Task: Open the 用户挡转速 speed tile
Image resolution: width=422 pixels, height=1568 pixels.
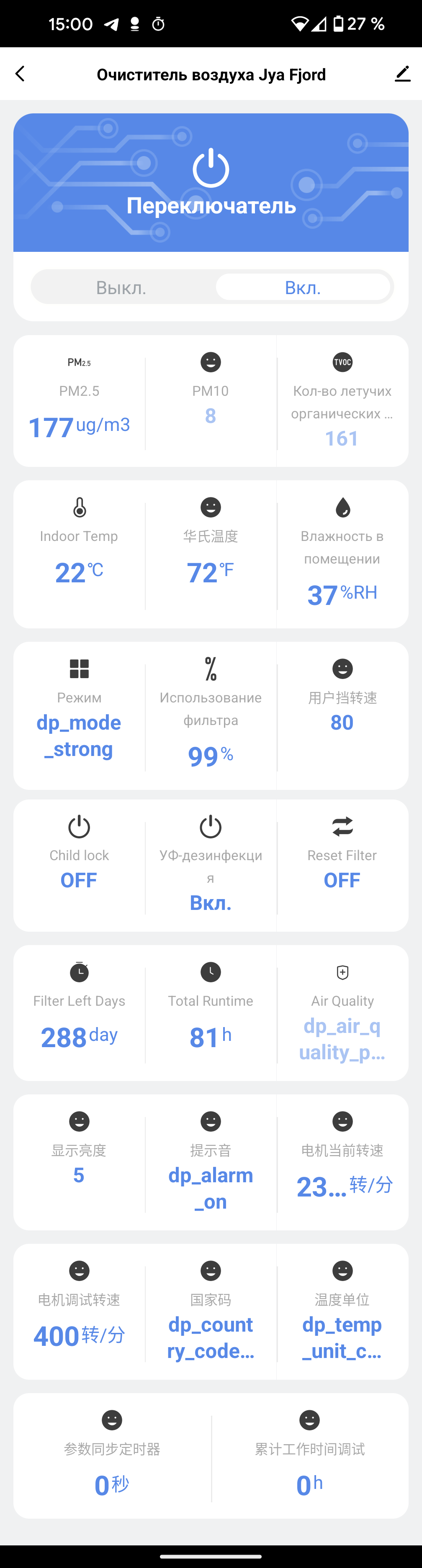Action: [342, 715]
